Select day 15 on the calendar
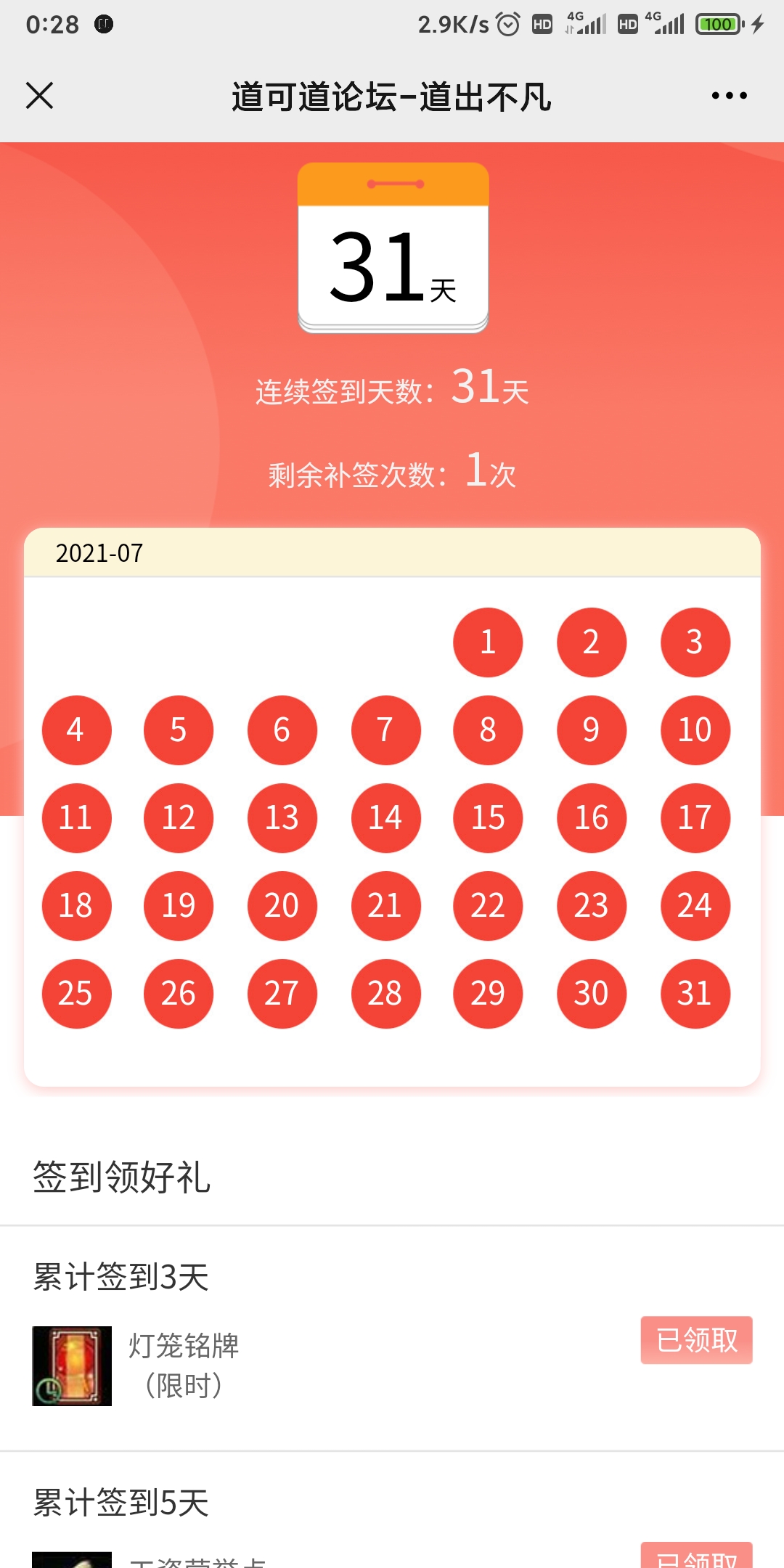 [488, 818]
